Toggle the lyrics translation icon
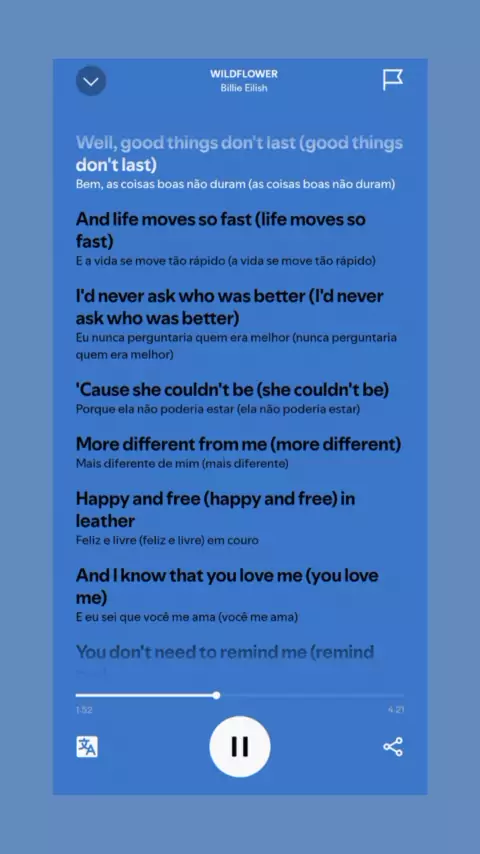This screenshot has height=854, width=480. (x=87, y=747)
